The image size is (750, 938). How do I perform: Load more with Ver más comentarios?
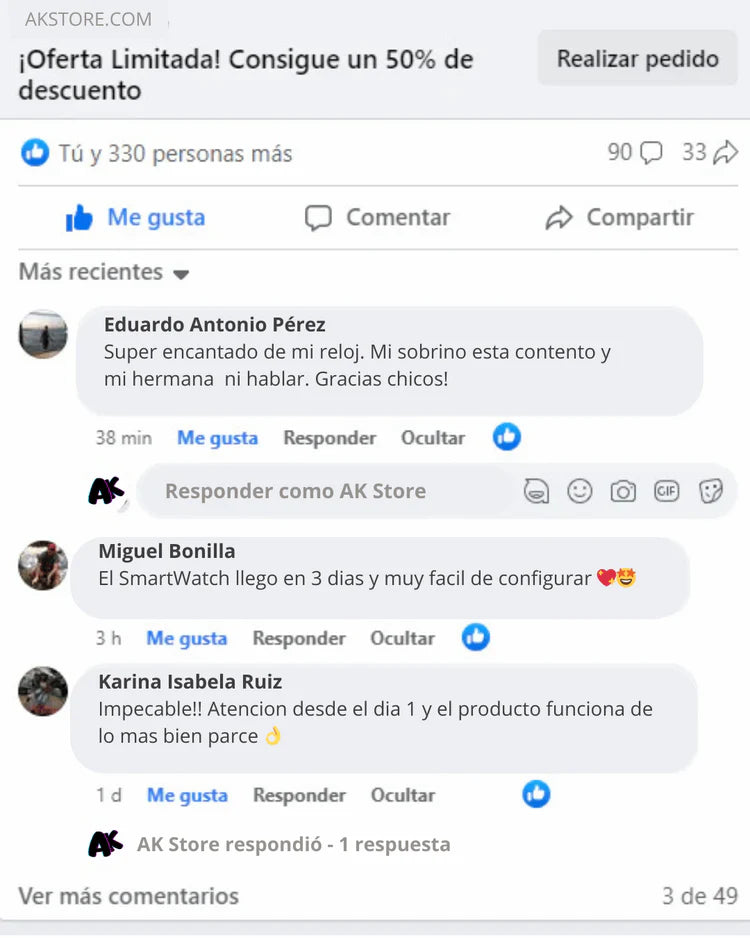click(128, 895)
